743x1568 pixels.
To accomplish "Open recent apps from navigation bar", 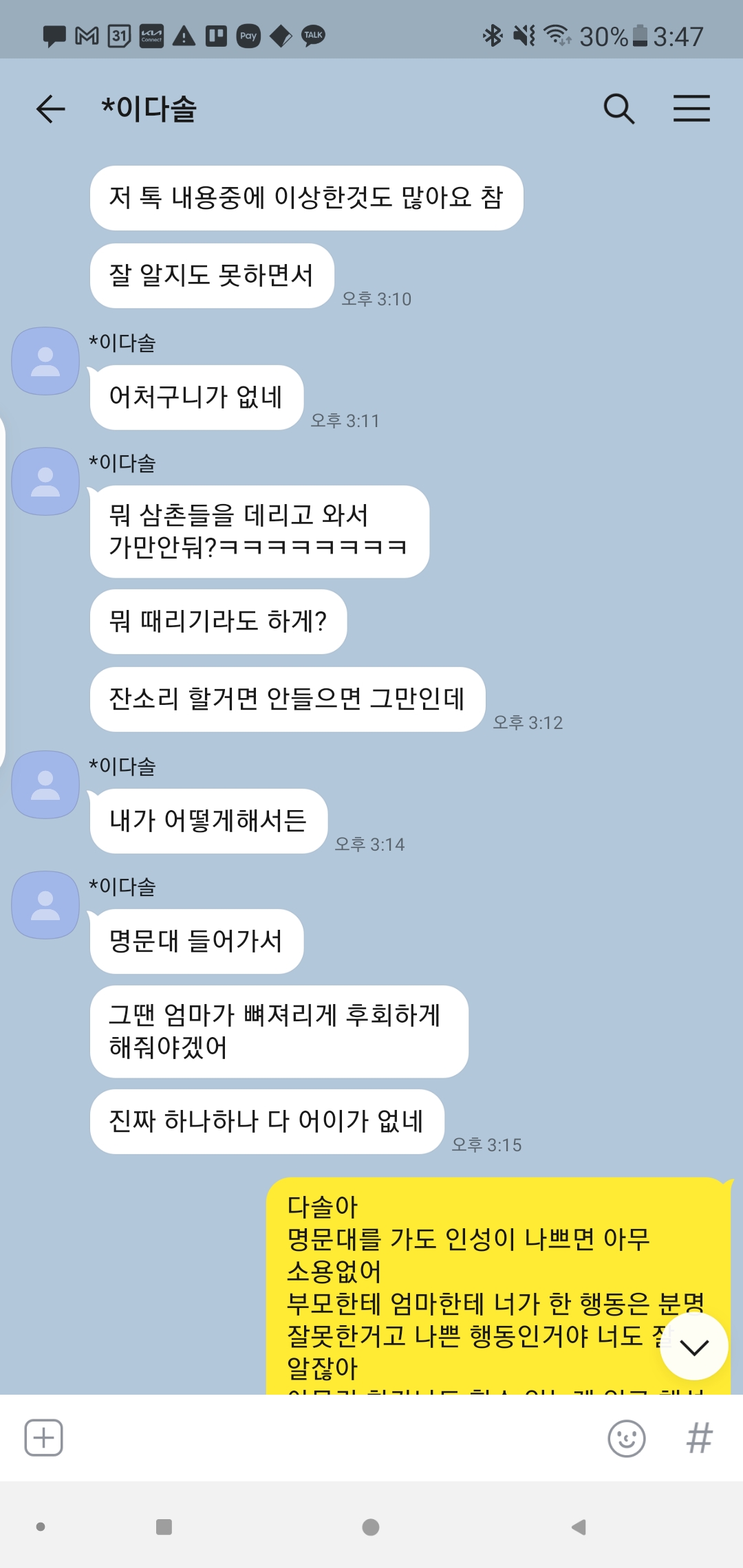I will click(164, 1527).
